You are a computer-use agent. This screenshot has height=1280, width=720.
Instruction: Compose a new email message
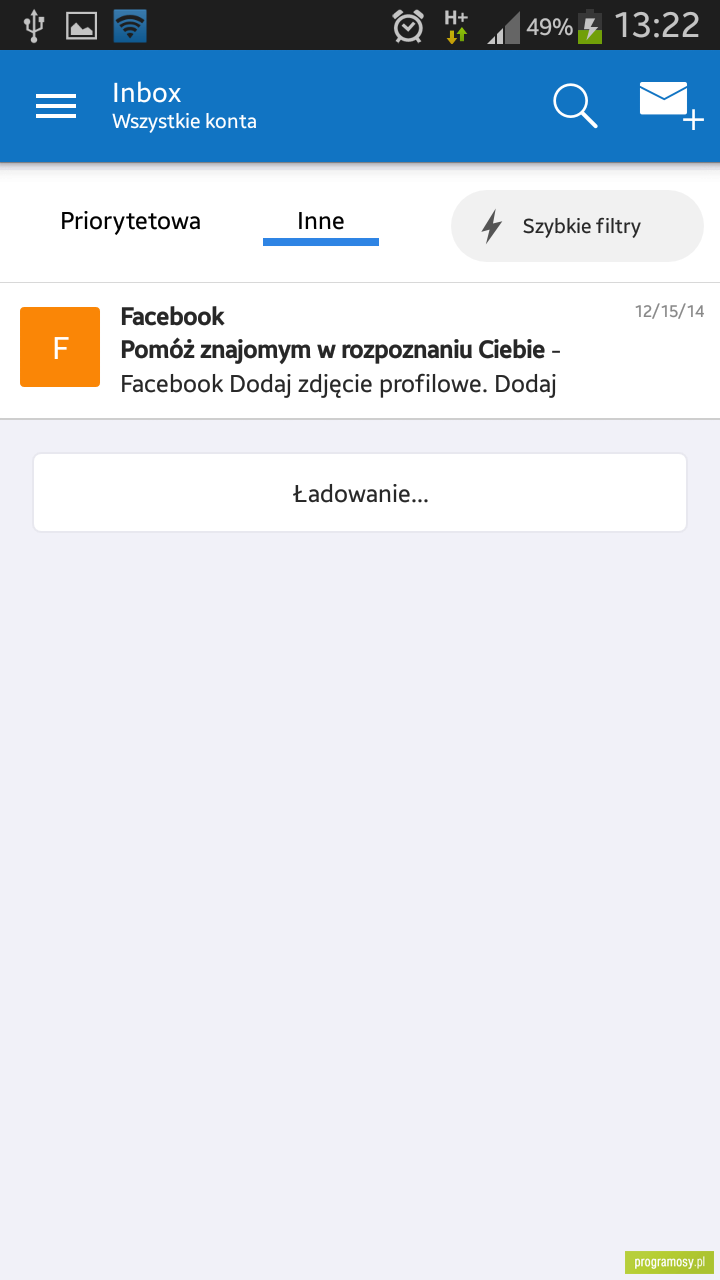click(671, 105)
